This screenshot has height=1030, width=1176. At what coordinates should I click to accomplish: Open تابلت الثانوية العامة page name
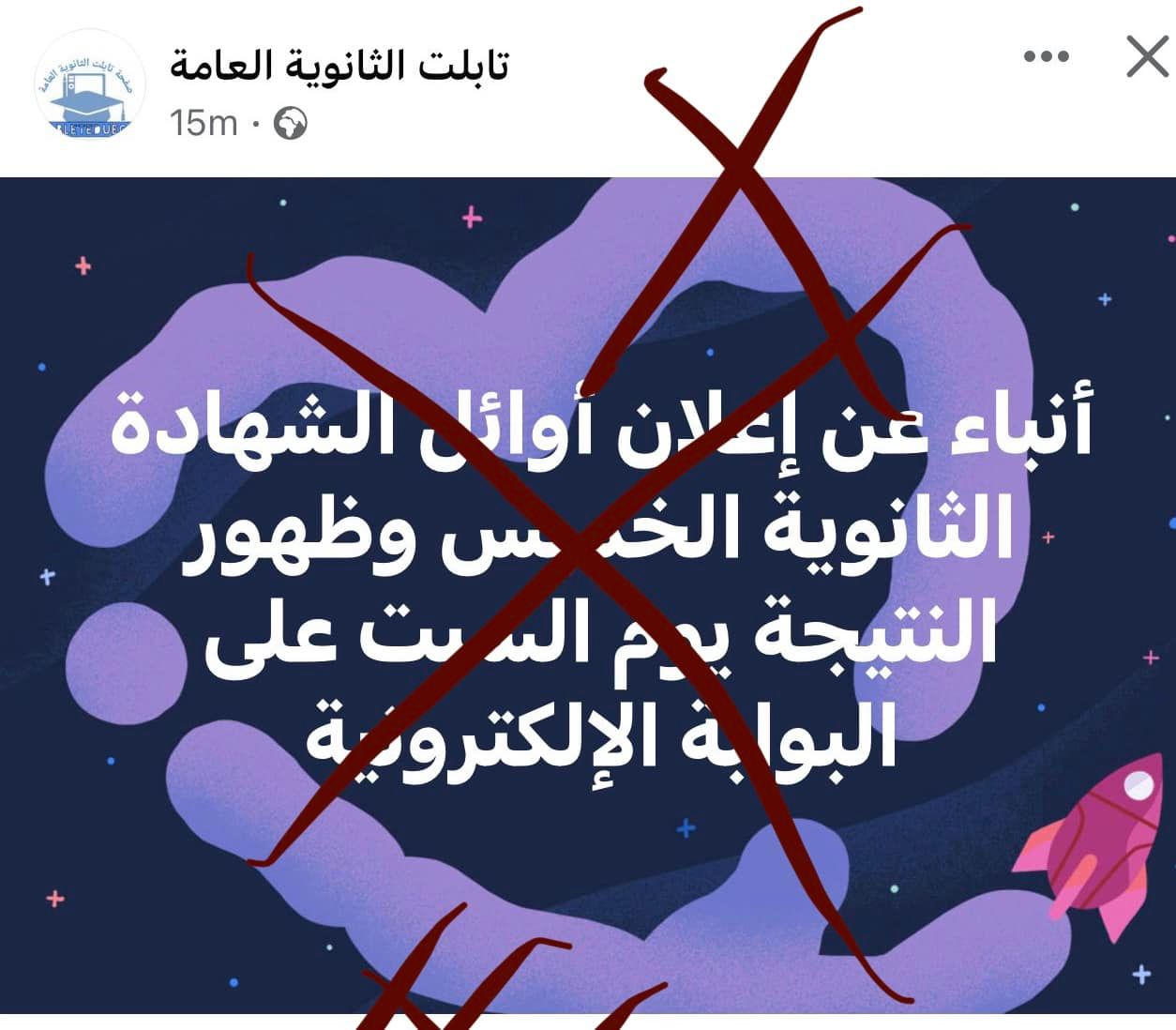pos(339,66)
